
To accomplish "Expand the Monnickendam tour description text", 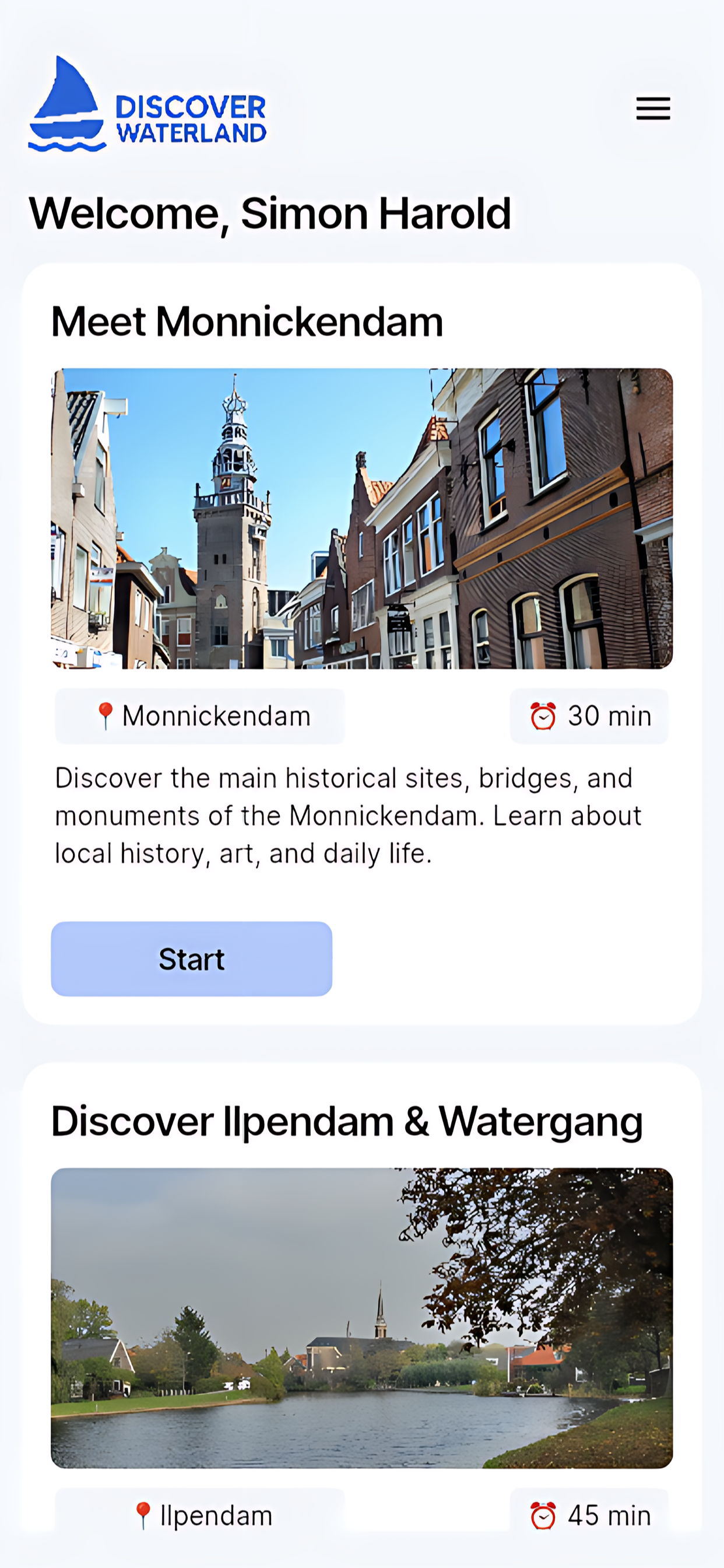I will (x=348, y=815).
